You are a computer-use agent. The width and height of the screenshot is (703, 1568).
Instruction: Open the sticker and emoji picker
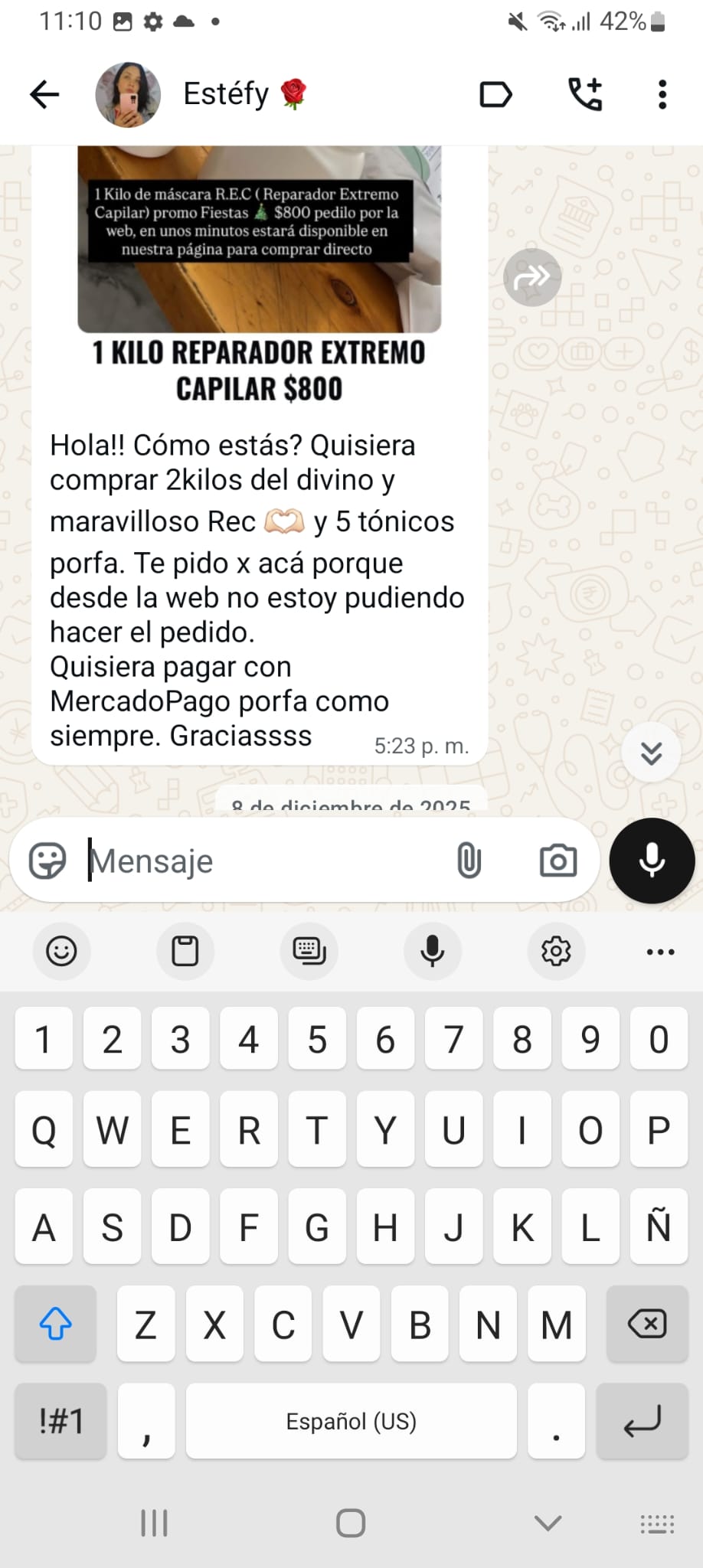(x=47, y=861)
